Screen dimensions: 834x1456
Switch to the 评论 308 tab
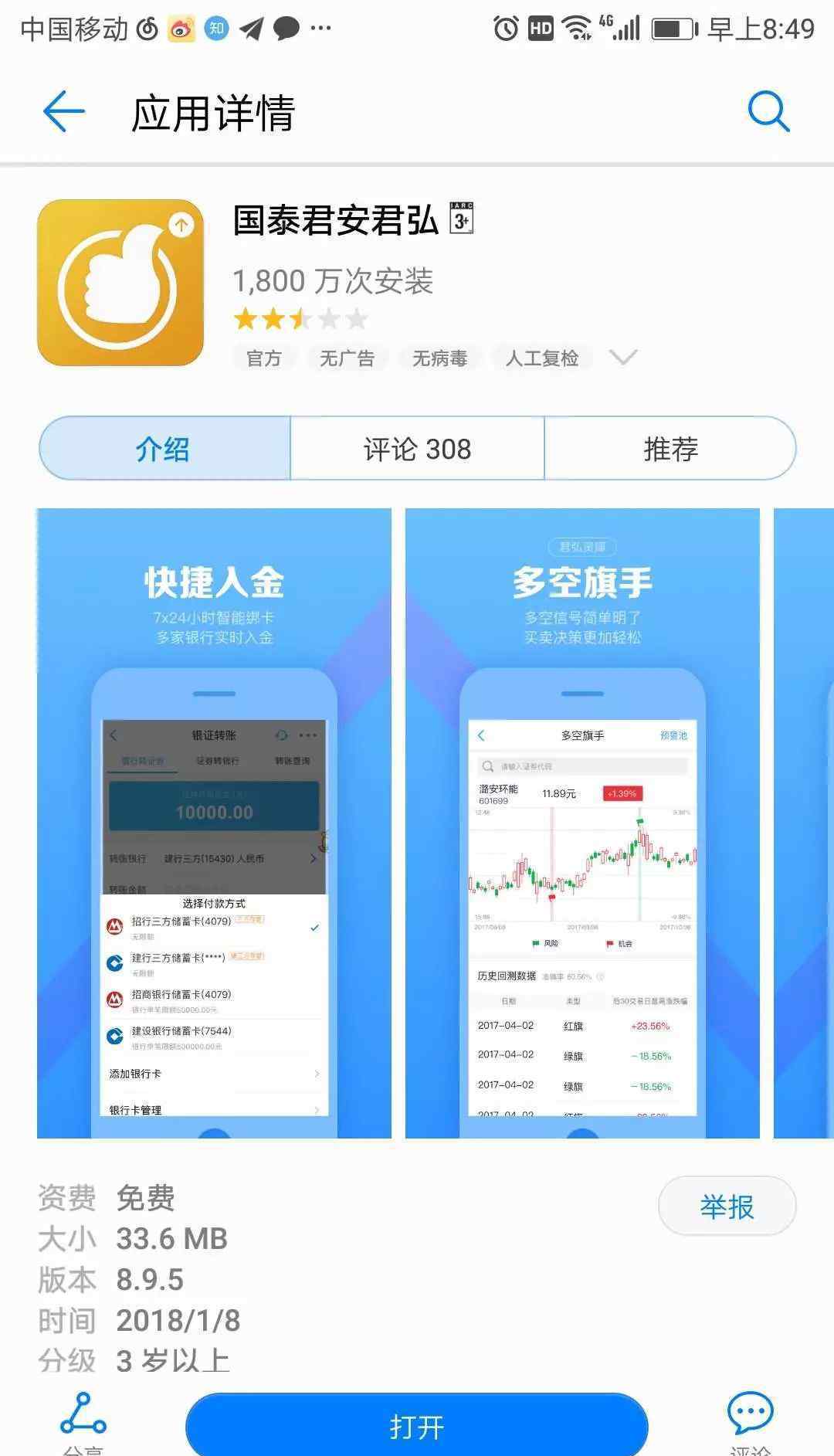417,449
